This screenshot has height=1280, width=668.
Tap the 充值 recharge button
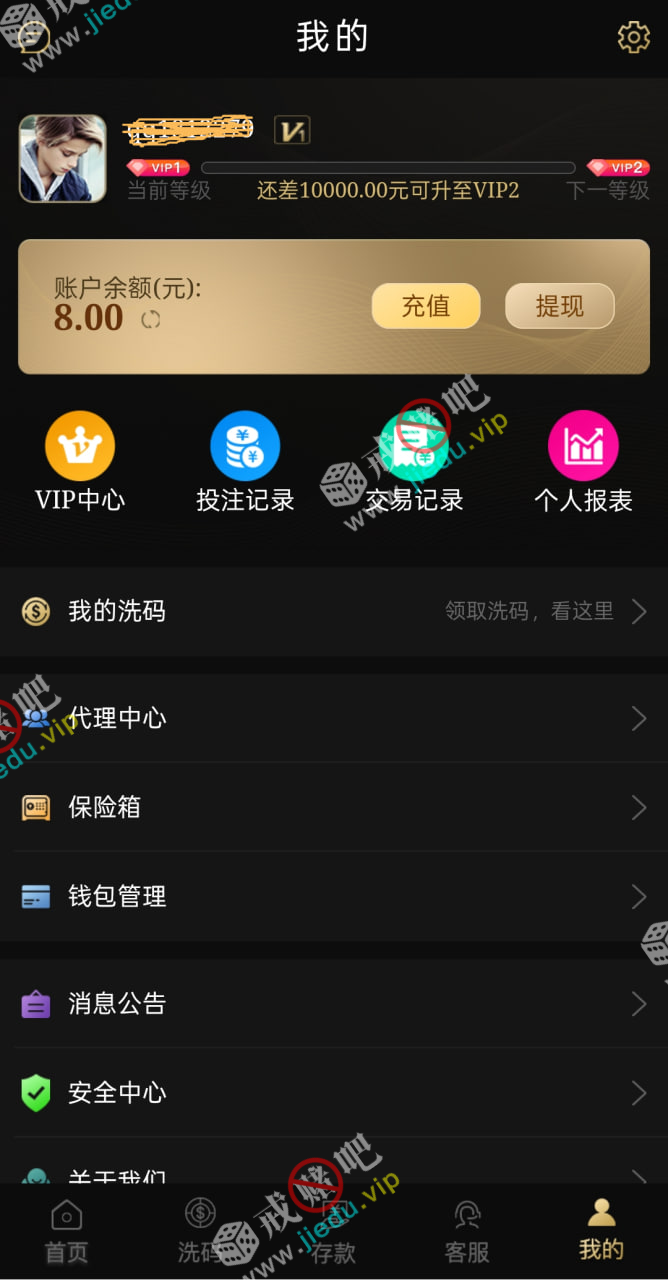pyautogui.click(x=426, y=306)
